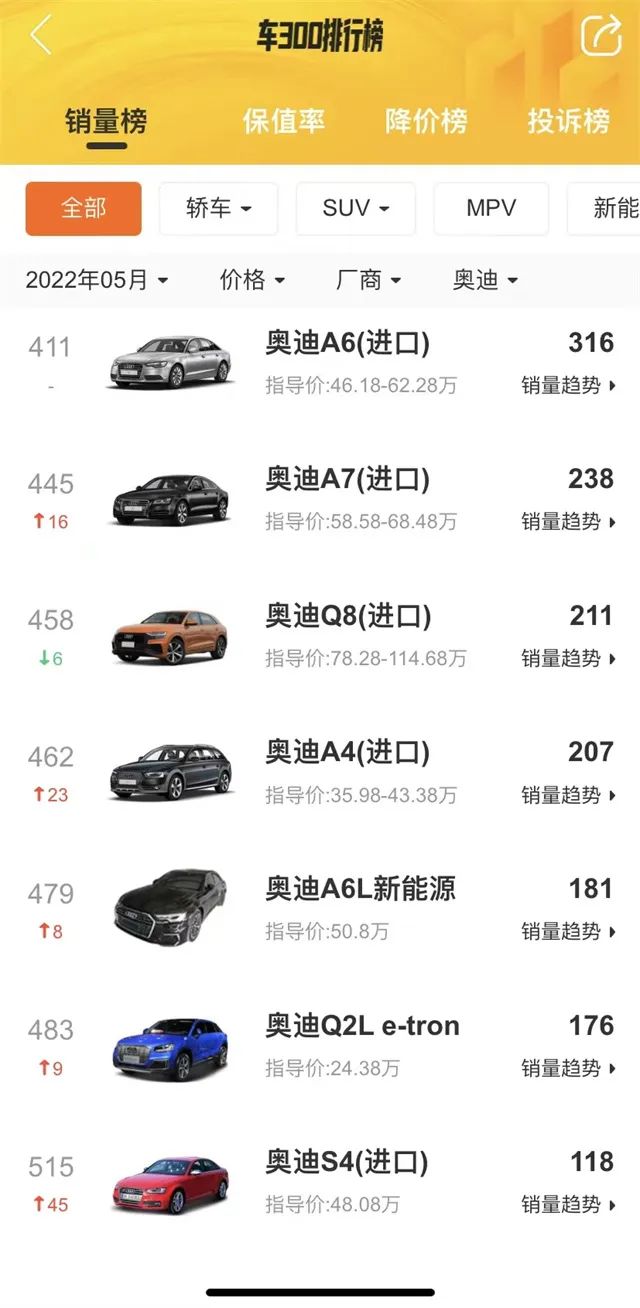Image resolution: width=640 pixels, height=1308 pixels.
Task: Select the 全部 category chip
Action: click(x=84, y=208)
